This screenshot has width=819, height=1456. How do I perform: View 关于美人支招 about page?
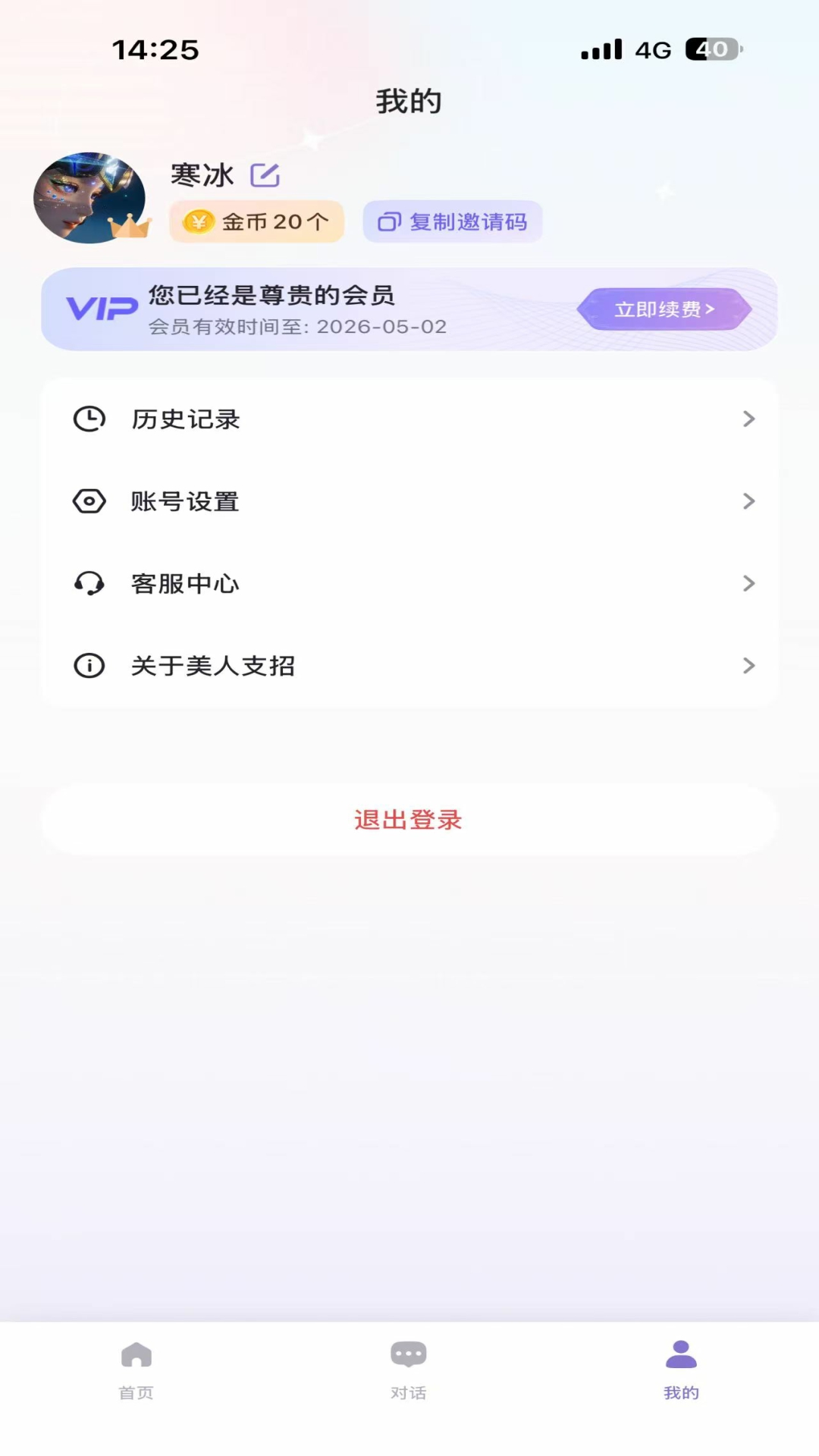pos(409,666)
